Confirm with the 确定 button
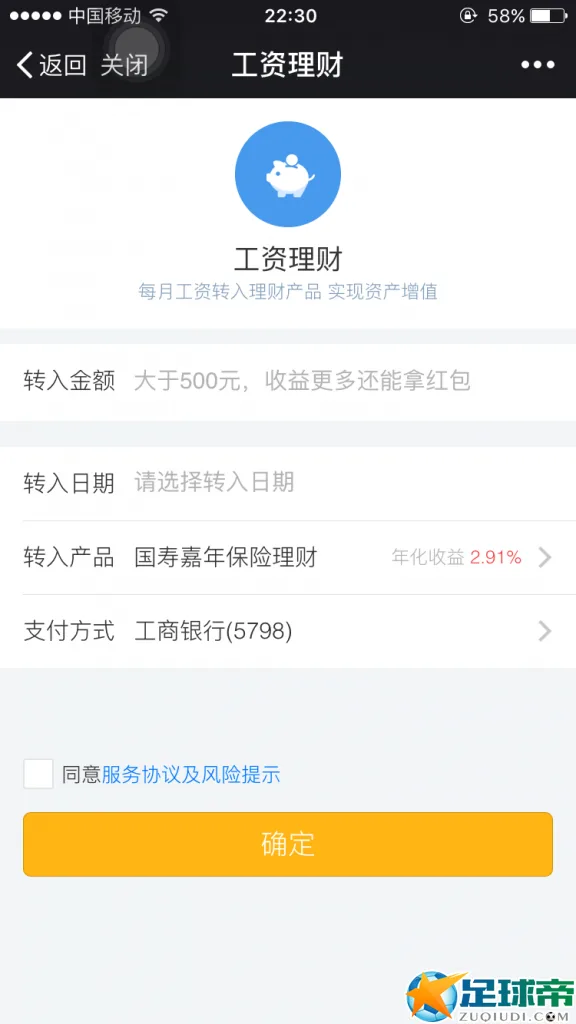This screenshot has width=576, height=1024. click(x=288, y=844)
